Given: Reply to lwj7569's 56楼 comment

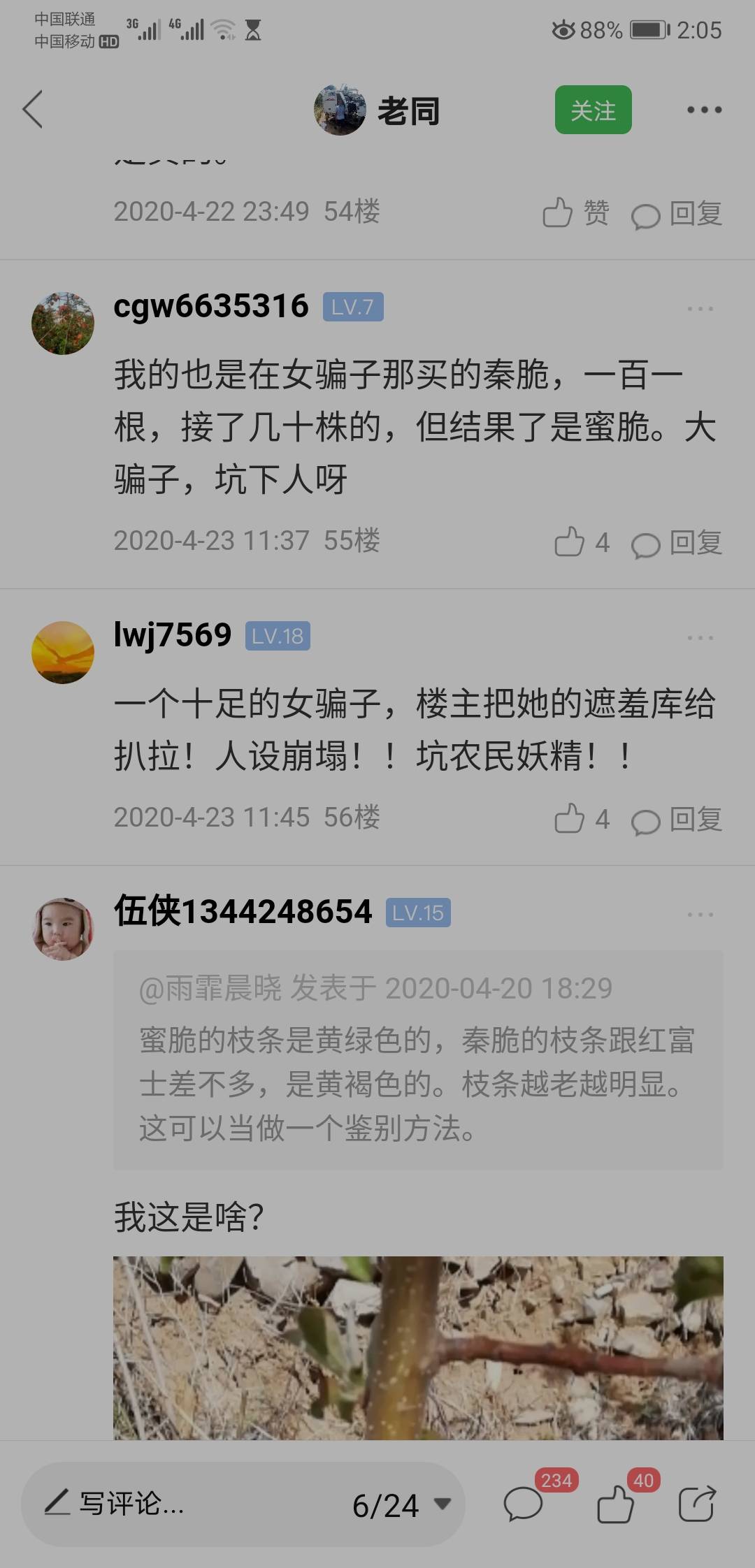Looking at the screenshot, I should pos(676,820).
